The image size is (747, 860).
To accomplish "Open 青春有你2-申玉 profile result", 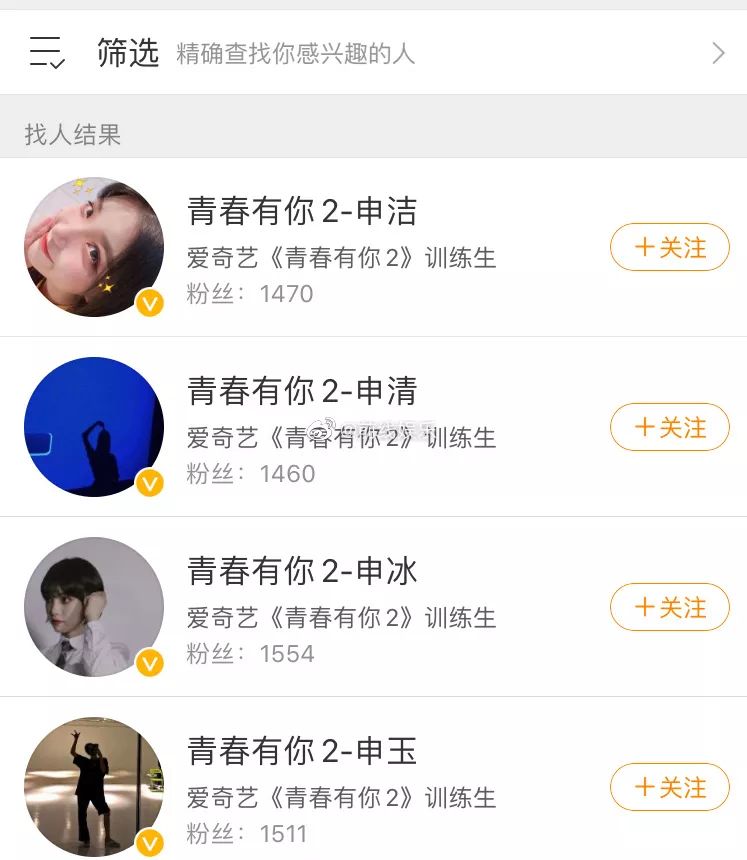I will point(302,751).
